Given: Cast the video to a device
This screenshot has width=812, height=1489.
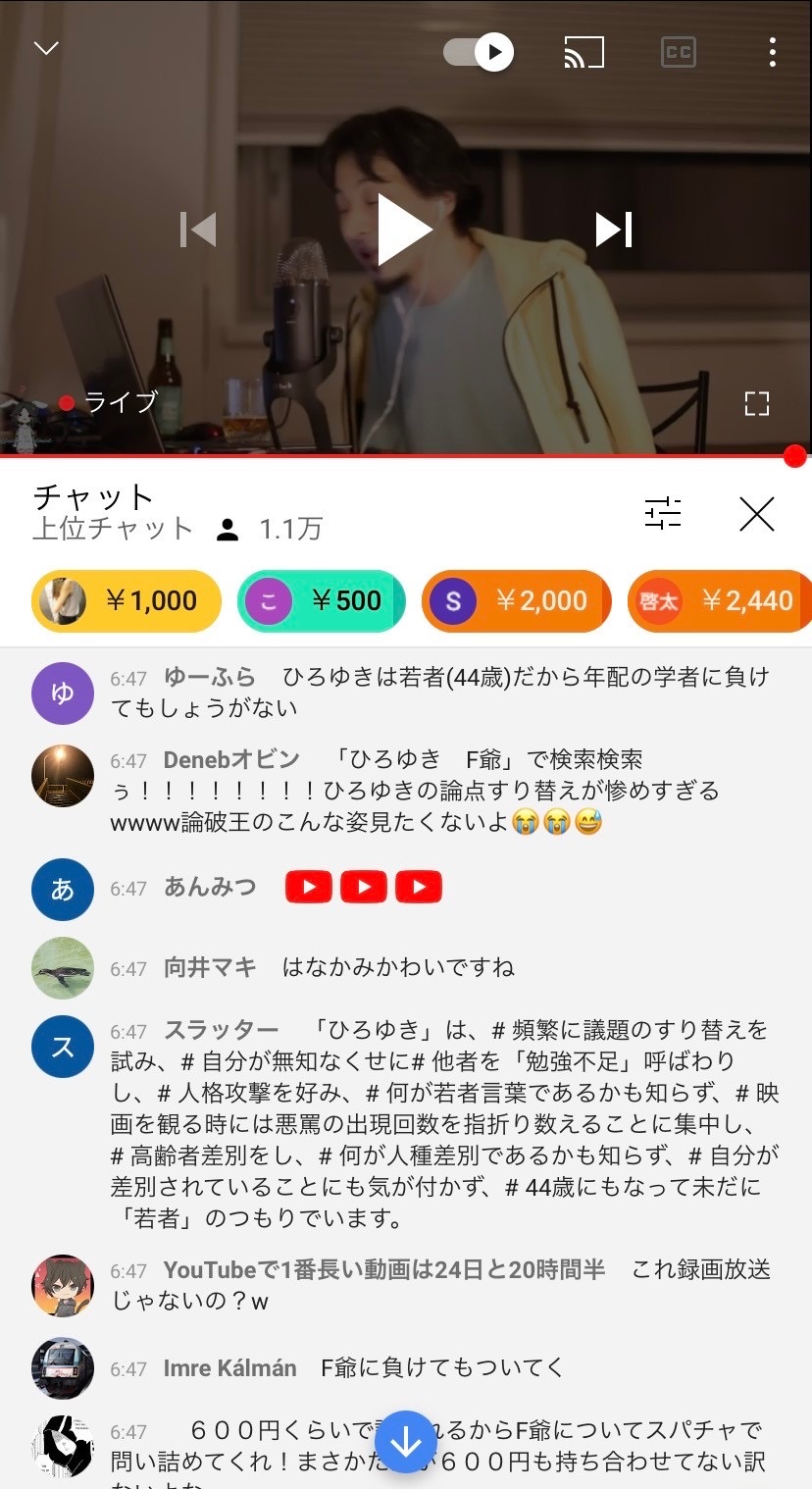Looking at the screenshot, I should (x=584, y=51).
